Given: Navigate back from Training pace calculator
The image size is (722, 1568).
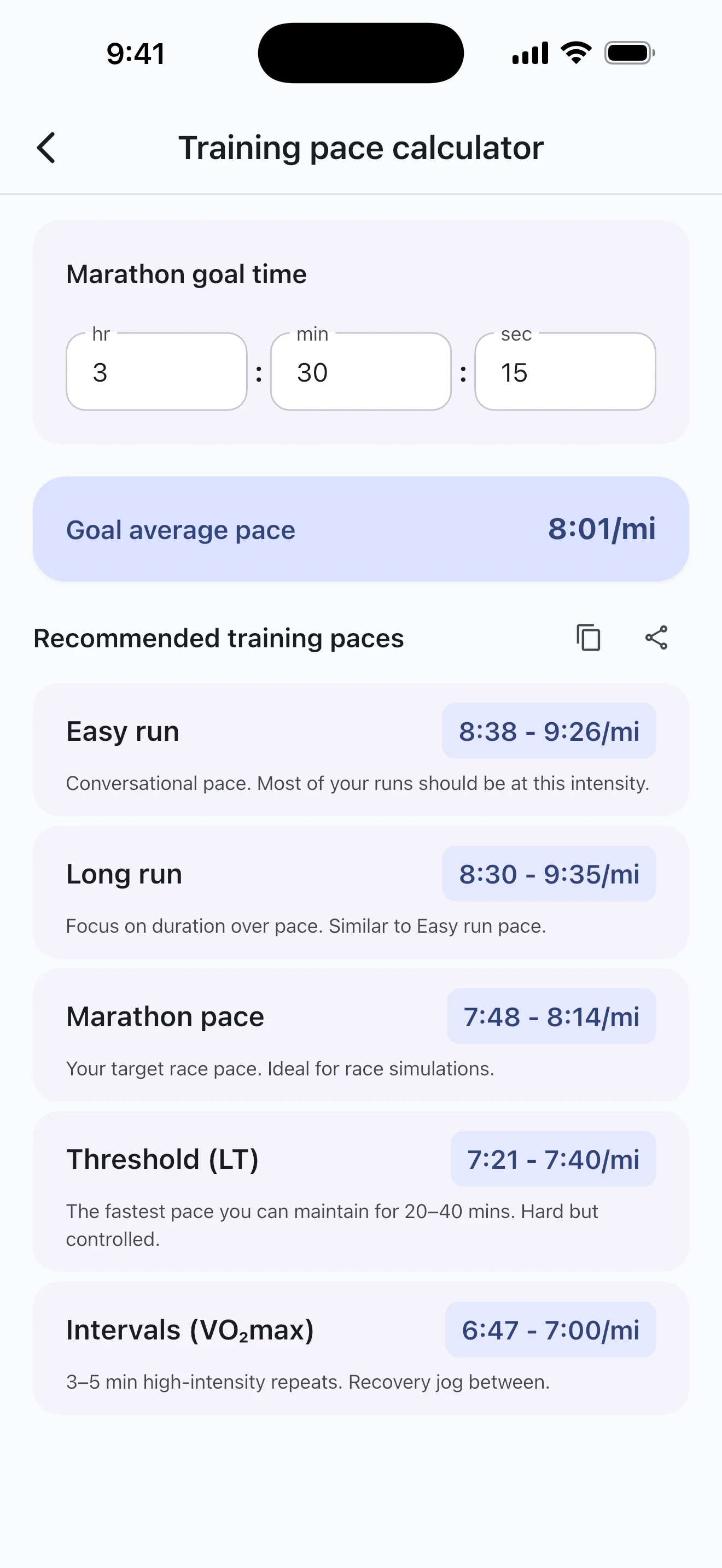Looking at the screenshot, I should pyautogui.click(x=45, y=147).
